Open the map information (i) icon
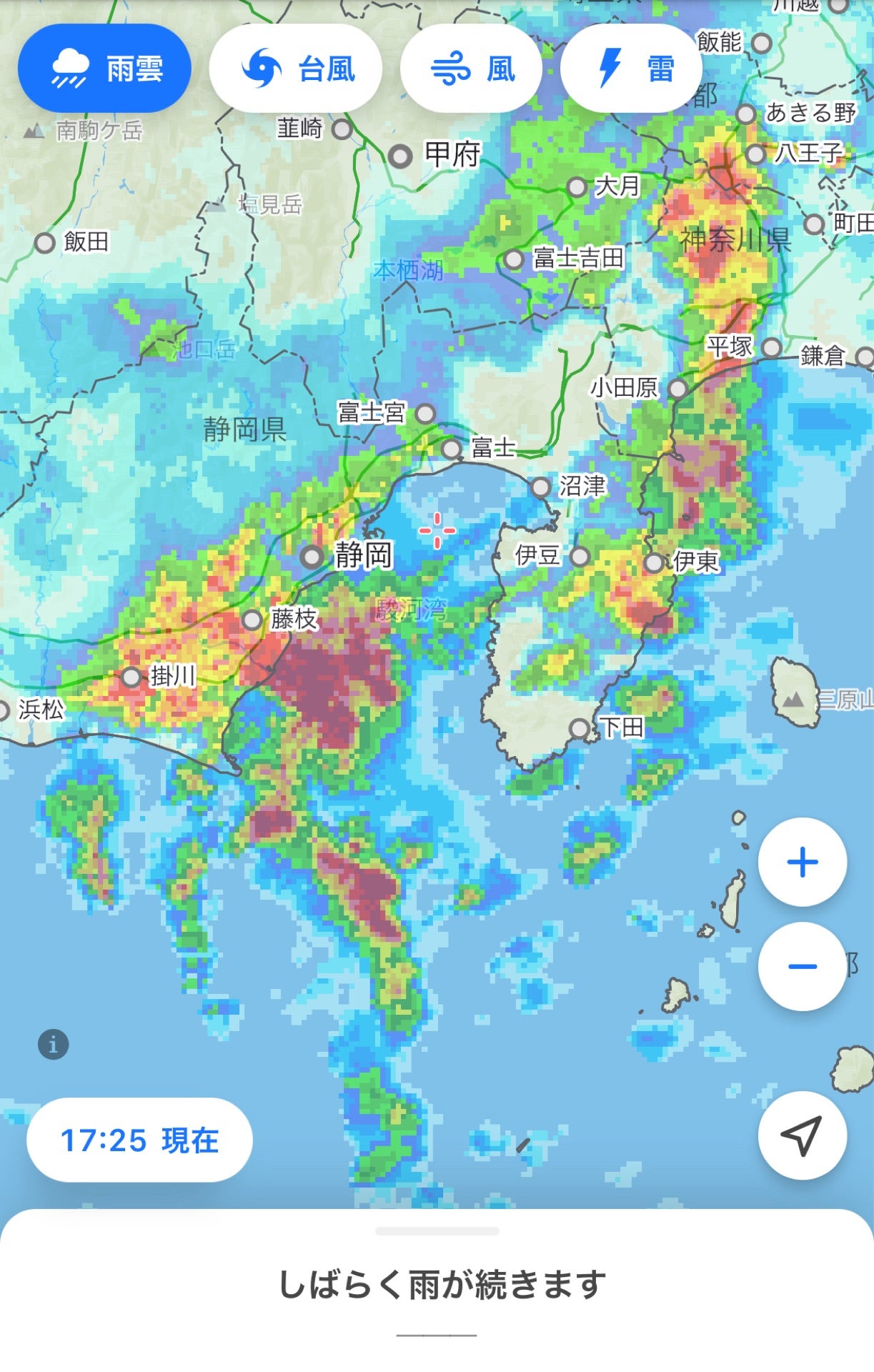 [55, 1044]
